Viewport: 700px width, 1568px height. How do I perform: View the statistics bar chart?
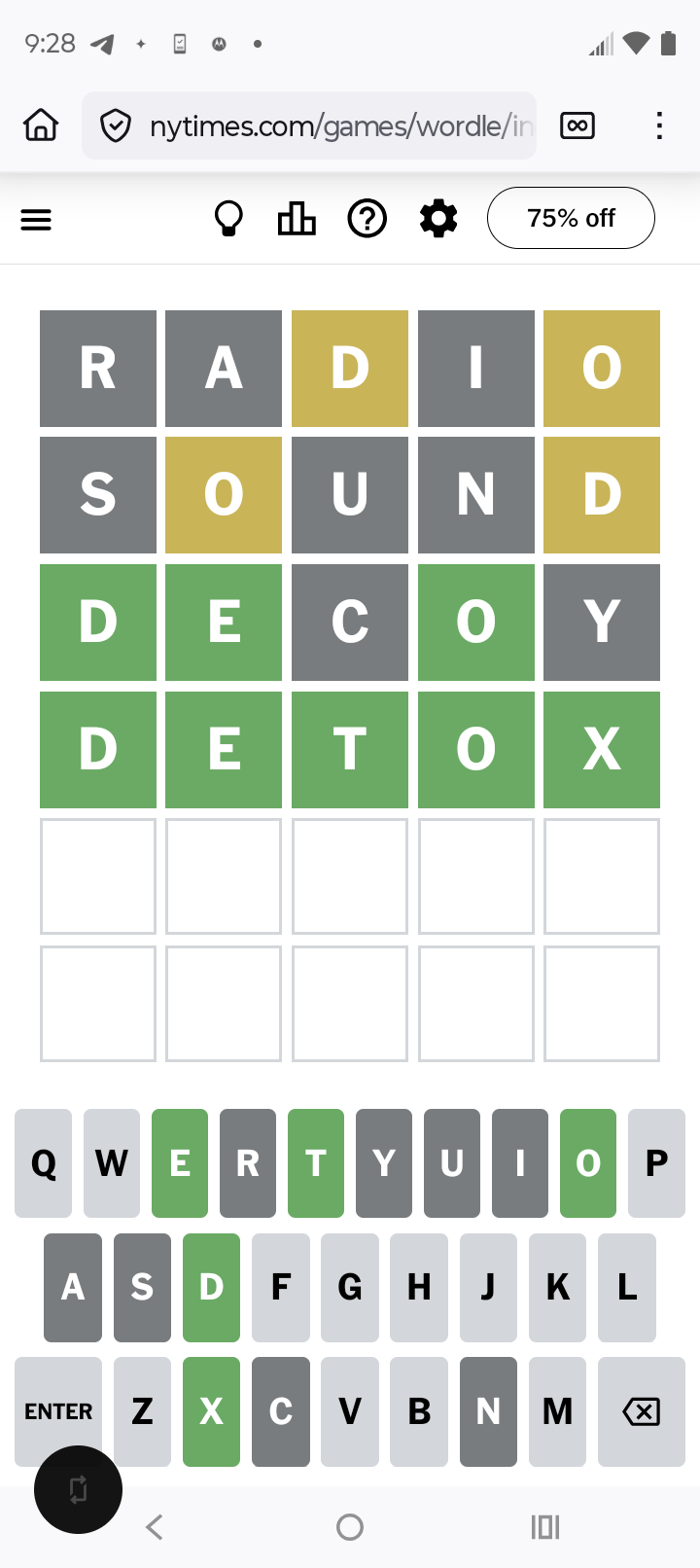(x=297, y=219)
